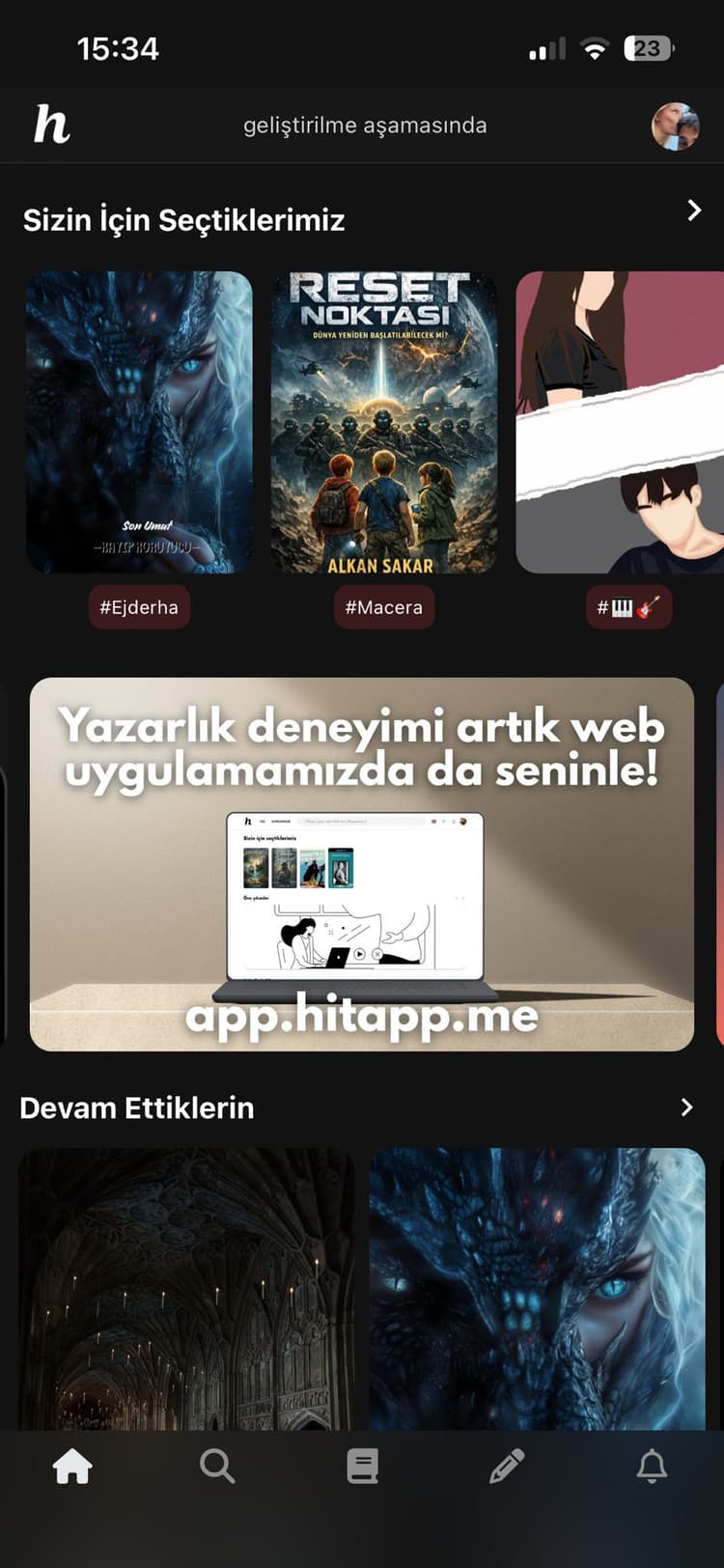Viewport: 724px width, 1568px height.
Task: Continue the blue dragon book under Devam Ettiklerin
Action: coord(538,1288)
